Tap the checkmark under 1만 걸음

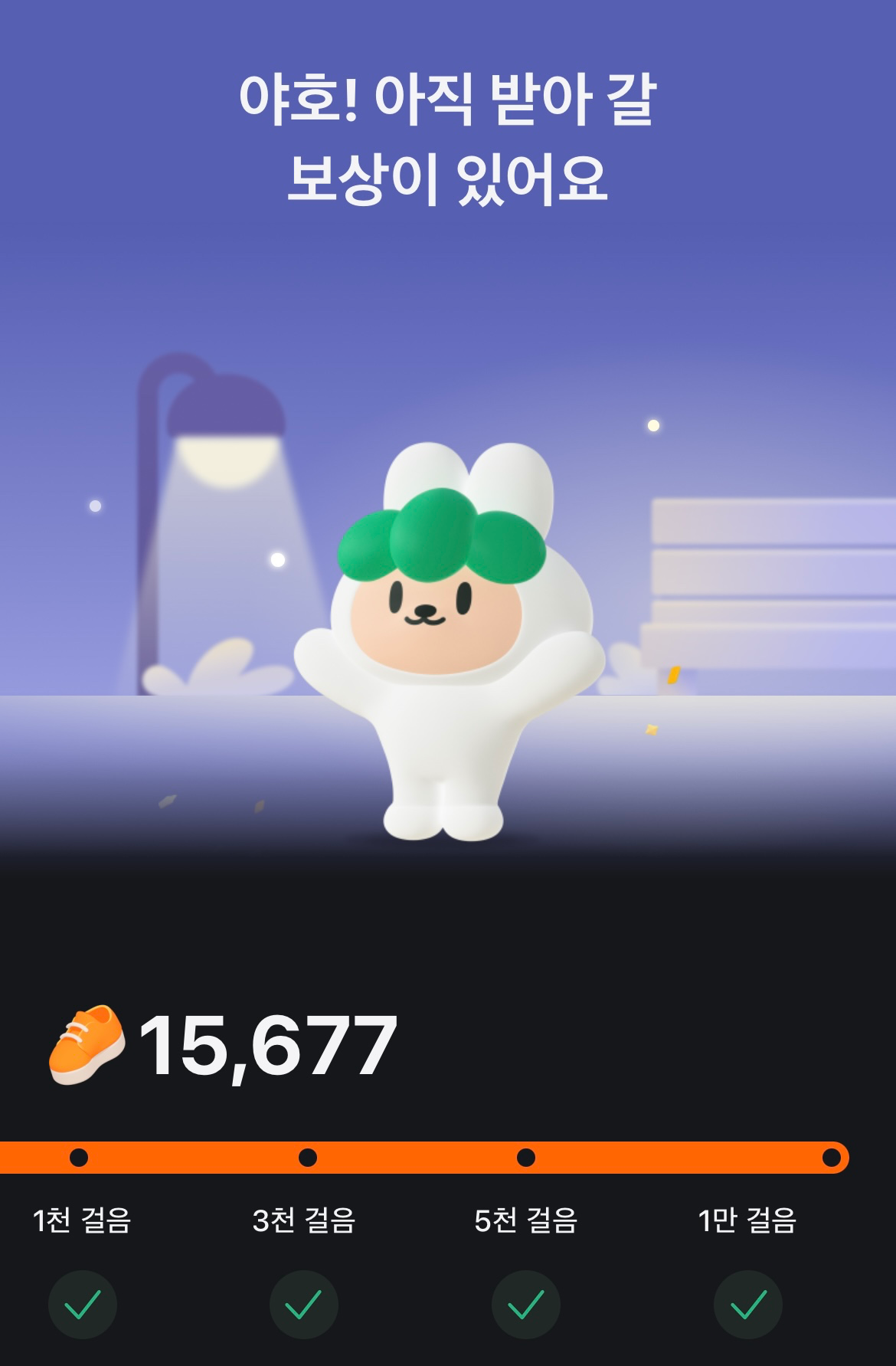coord(748,1304)
